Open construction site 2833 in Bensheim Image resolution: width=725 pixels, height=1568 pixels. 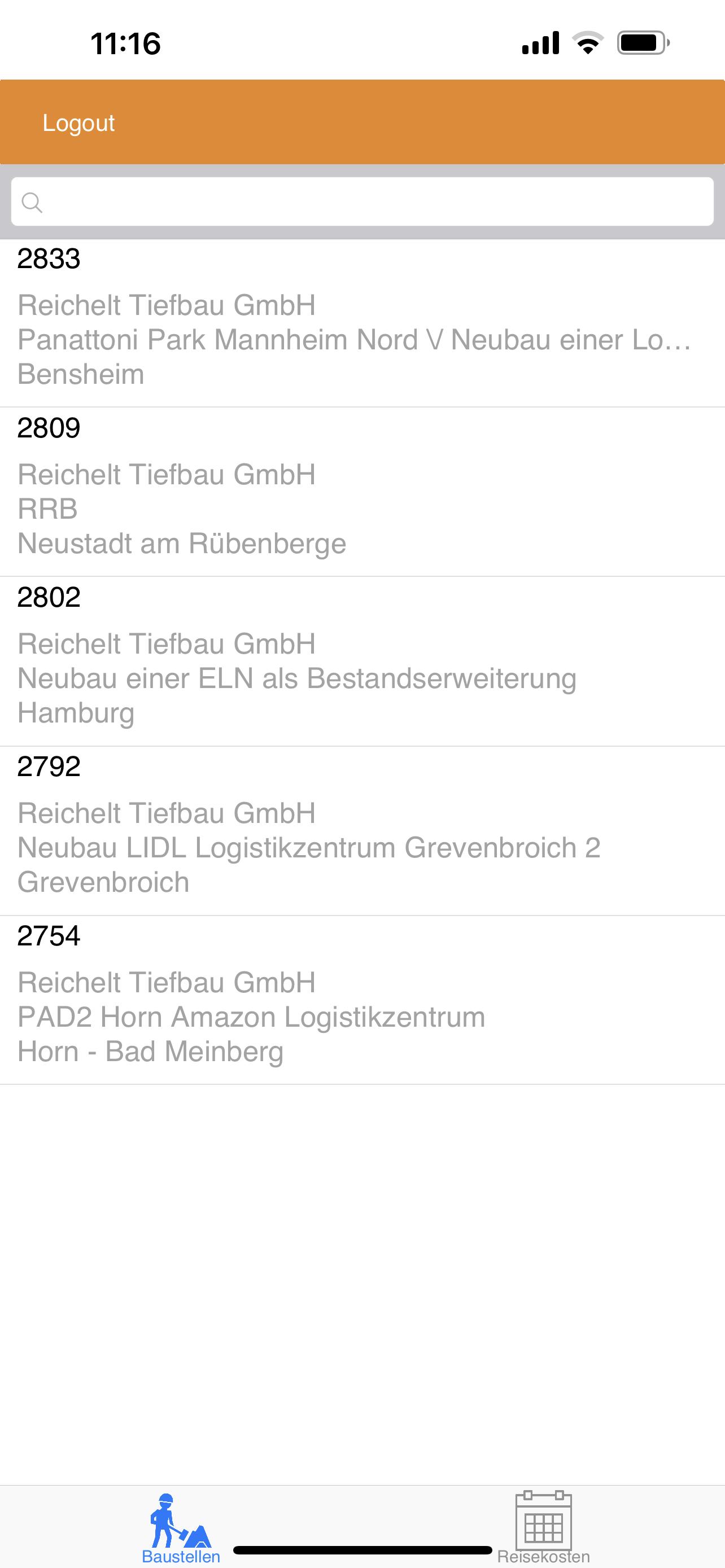[362, 323]
